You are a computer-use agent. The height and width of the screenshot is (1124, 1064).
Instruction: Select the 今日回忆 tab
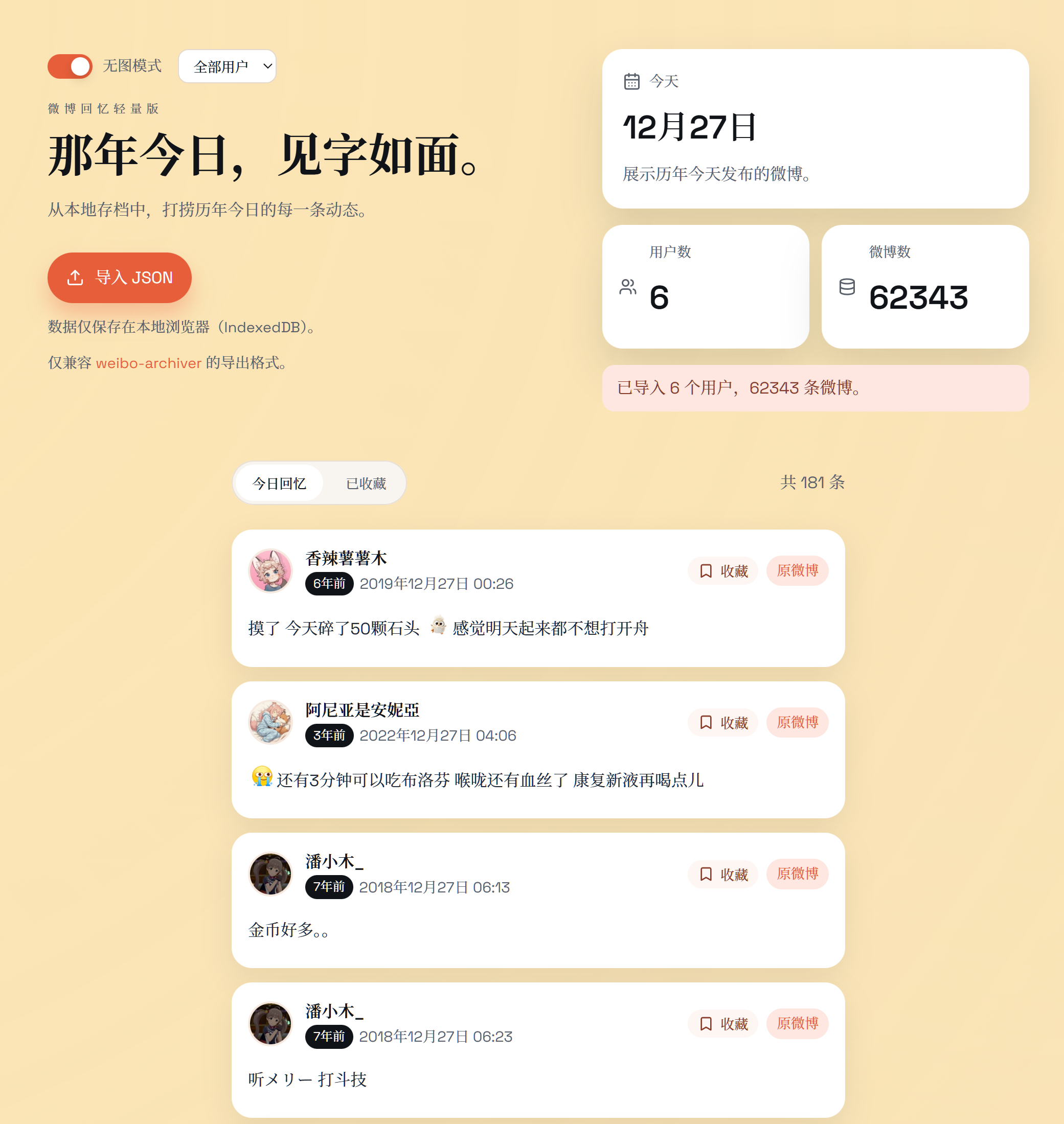279,483
